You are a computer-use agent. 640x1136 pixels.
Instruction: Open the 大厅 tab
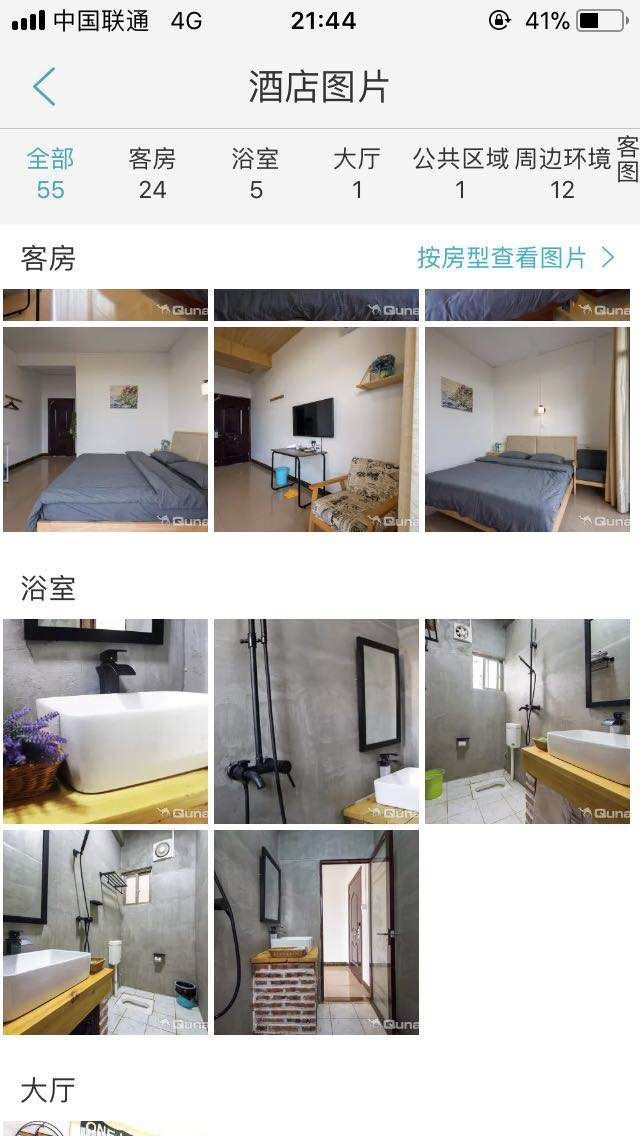[357, 173]
